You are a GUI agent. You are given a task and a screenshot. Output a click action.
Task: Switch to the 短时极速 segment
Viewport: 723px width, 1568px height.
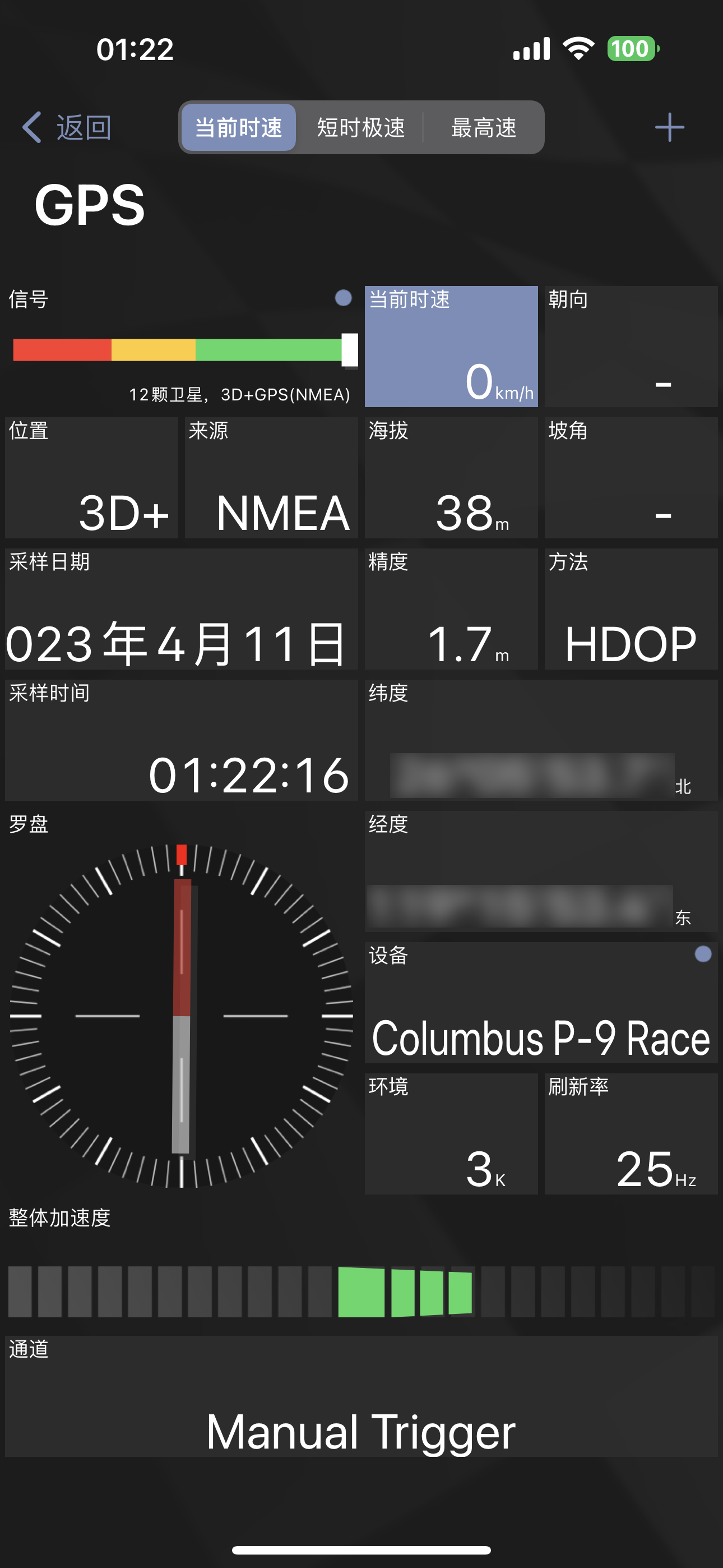coord(361,128)
